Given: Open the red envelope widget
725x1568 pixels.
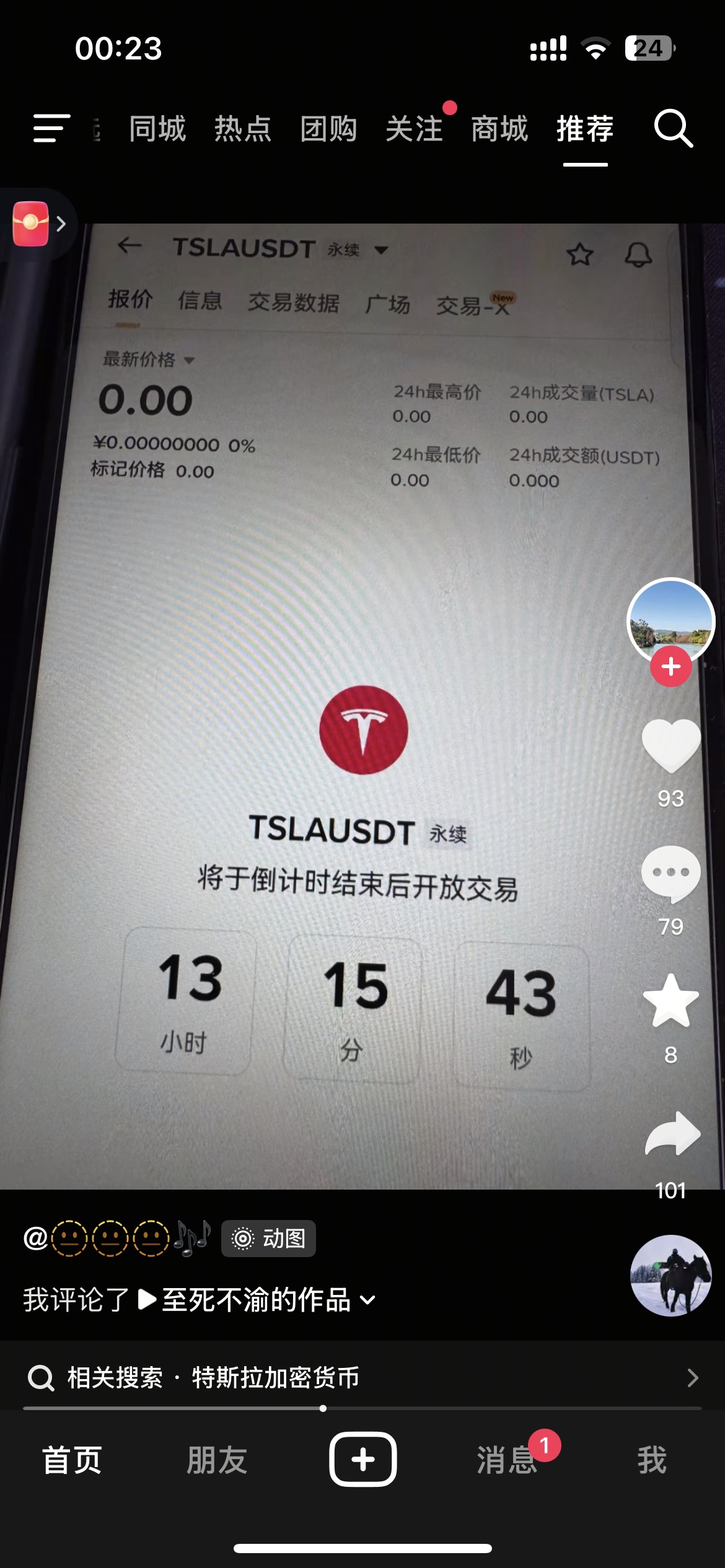Looking at the screenshot, I should (31, 224).
